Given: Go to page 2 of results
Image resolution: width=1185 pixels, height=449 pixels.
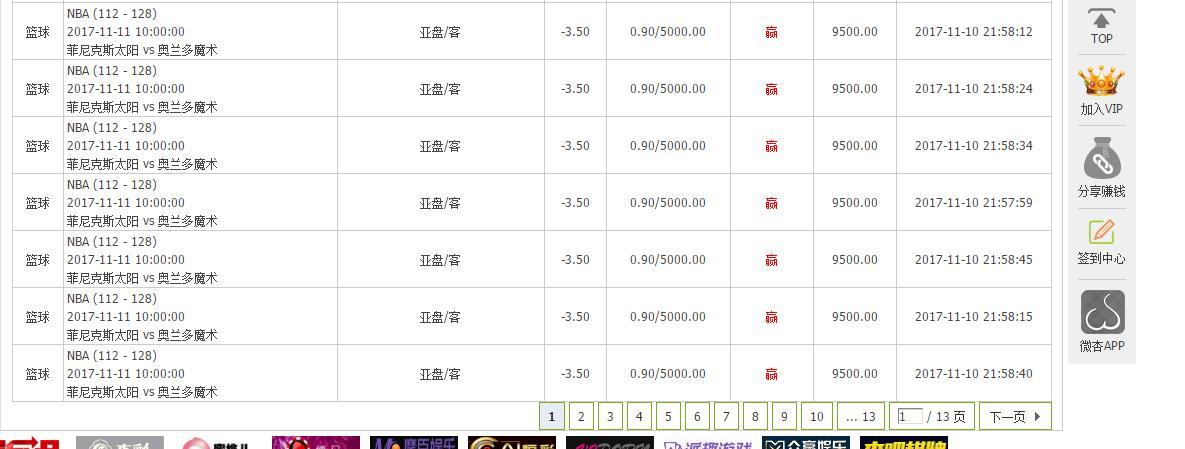Looking at the screenshot, I should [581, 416].
